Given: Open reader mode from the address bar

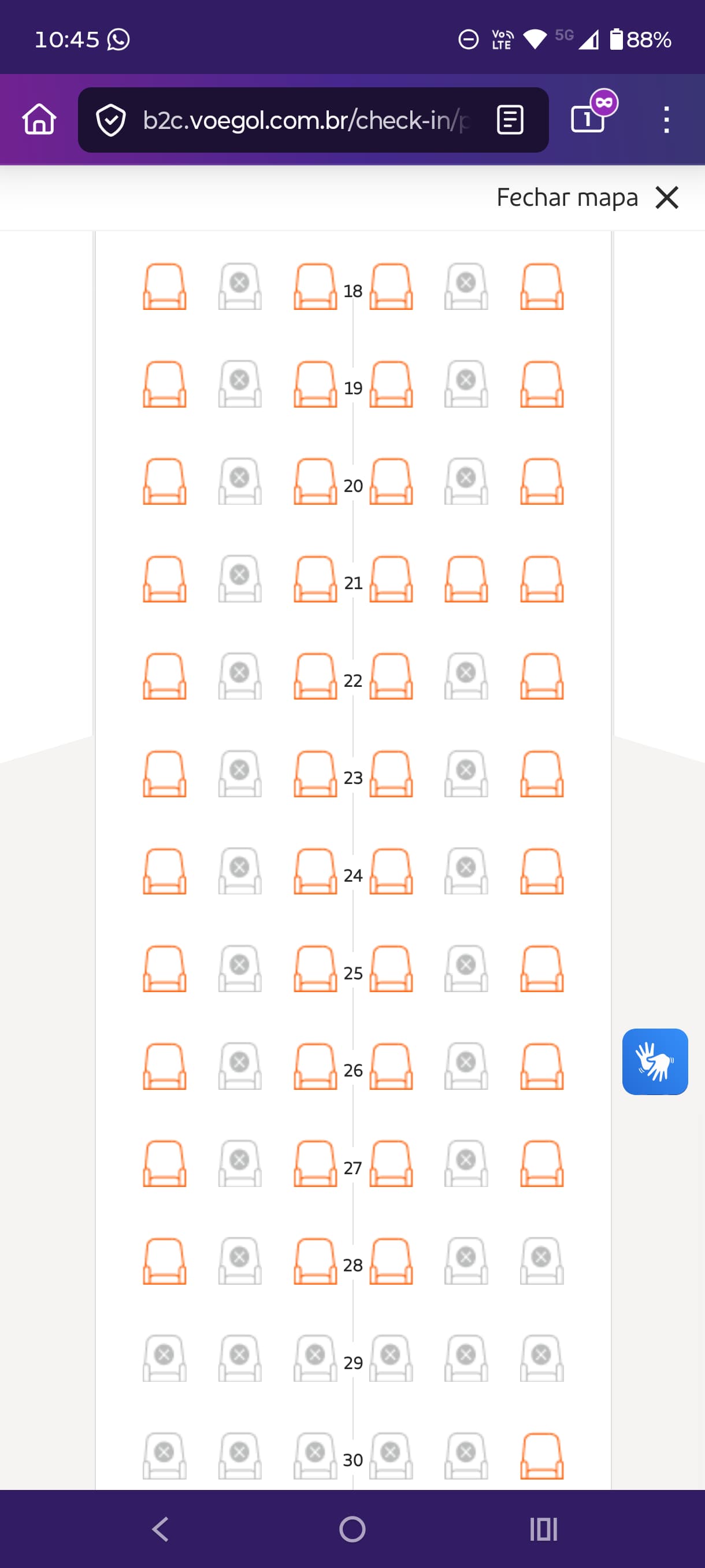Looking at the screenshot, I should (509, 119).
